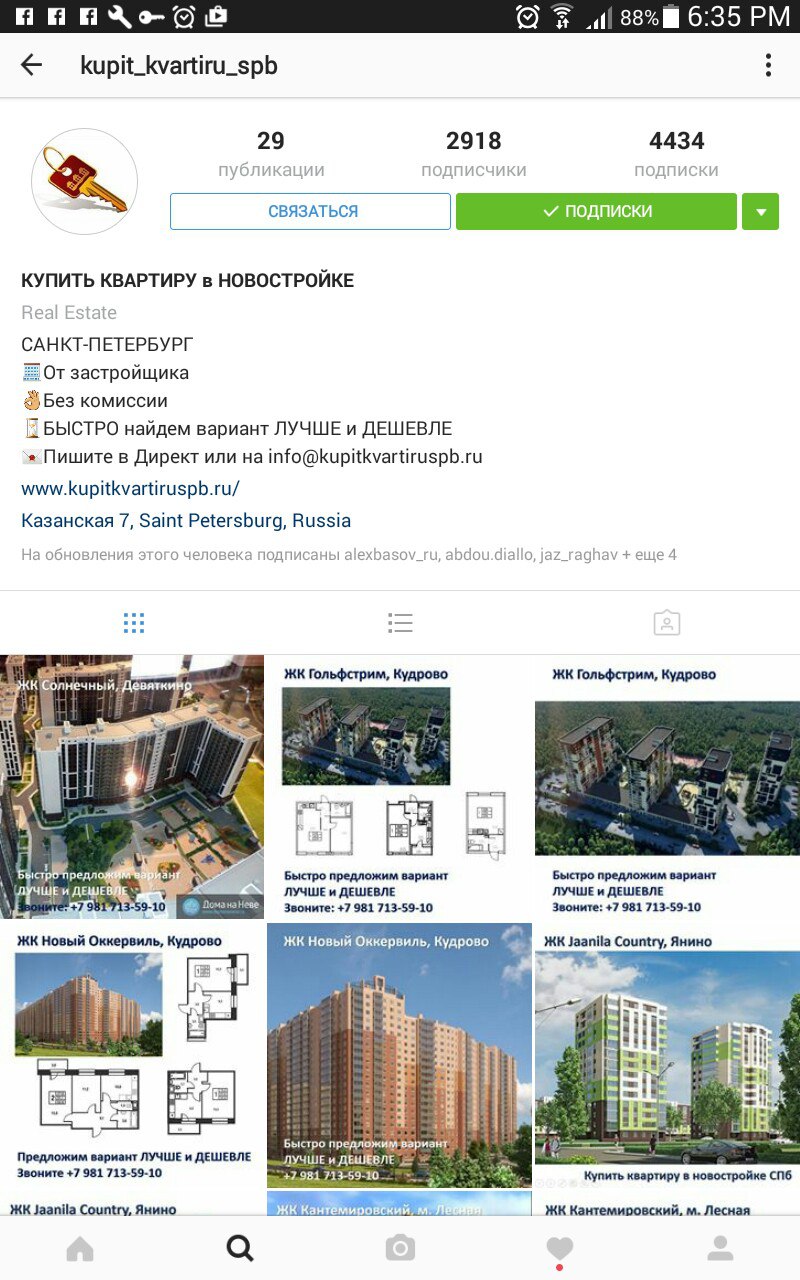This screenshot has width=800, height=1280.
Task: Switch to grid view tab
Action: point(134,623)
